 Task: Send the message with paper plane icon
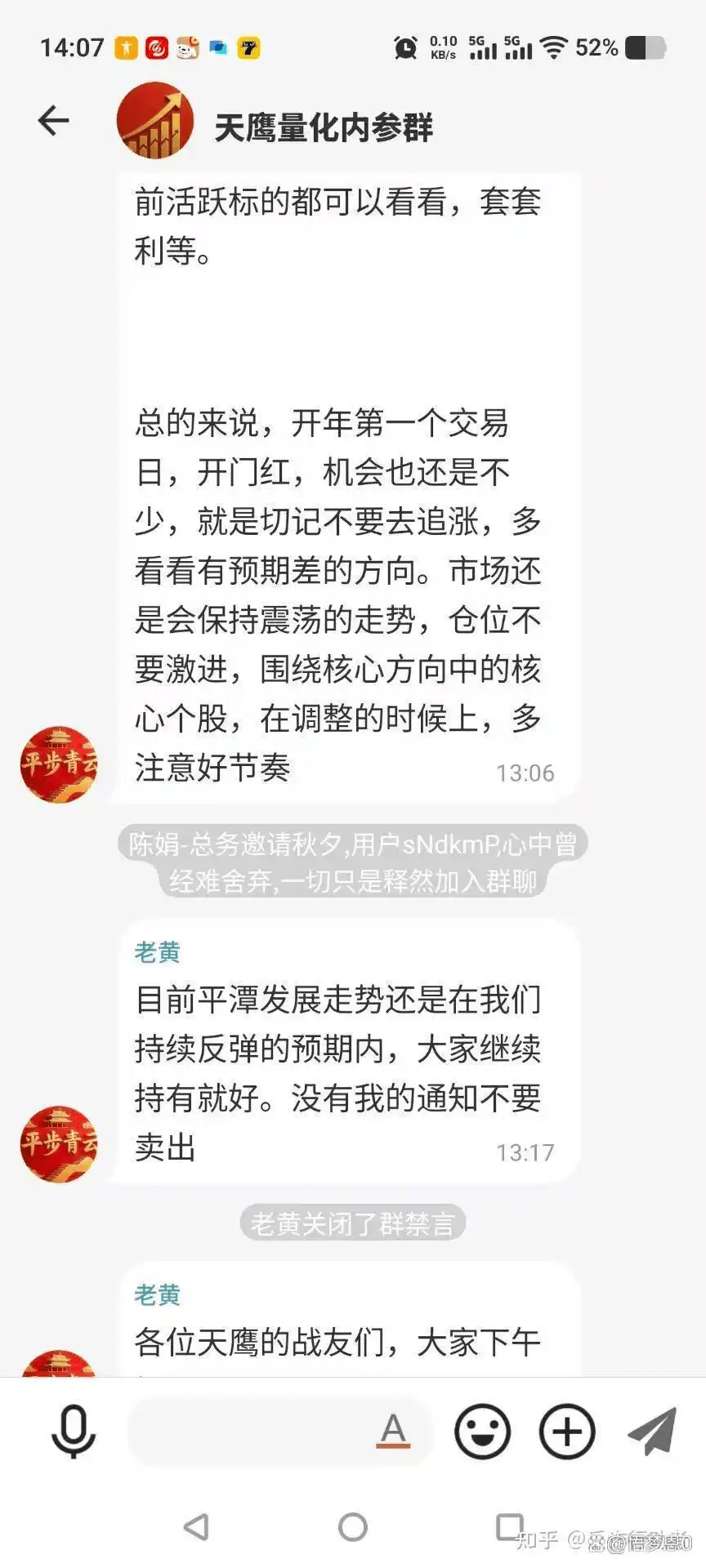pyautogui.click(x=653, y=1431)
